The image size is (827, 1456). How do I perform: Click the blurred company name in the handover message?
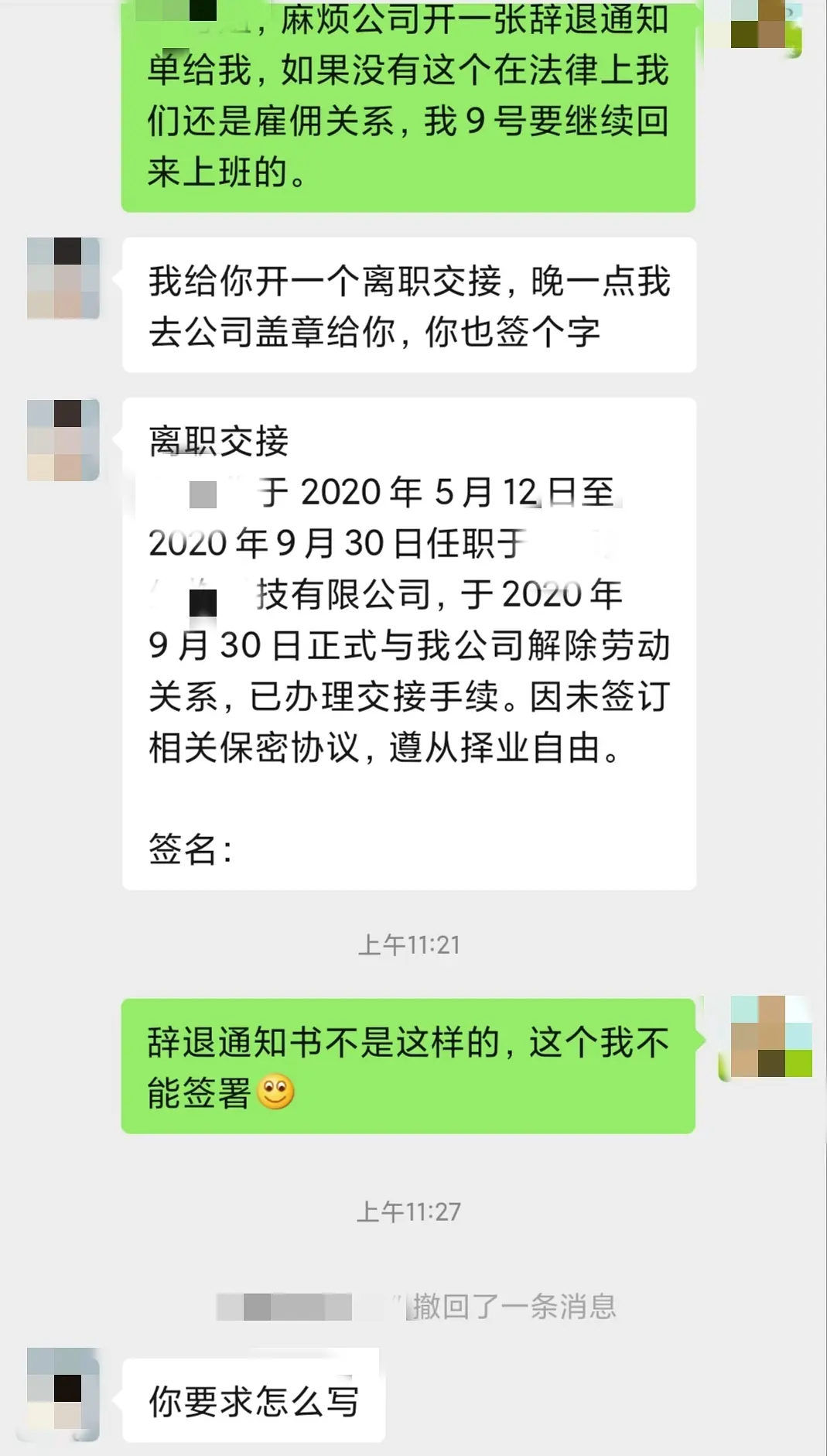point(193,596)
